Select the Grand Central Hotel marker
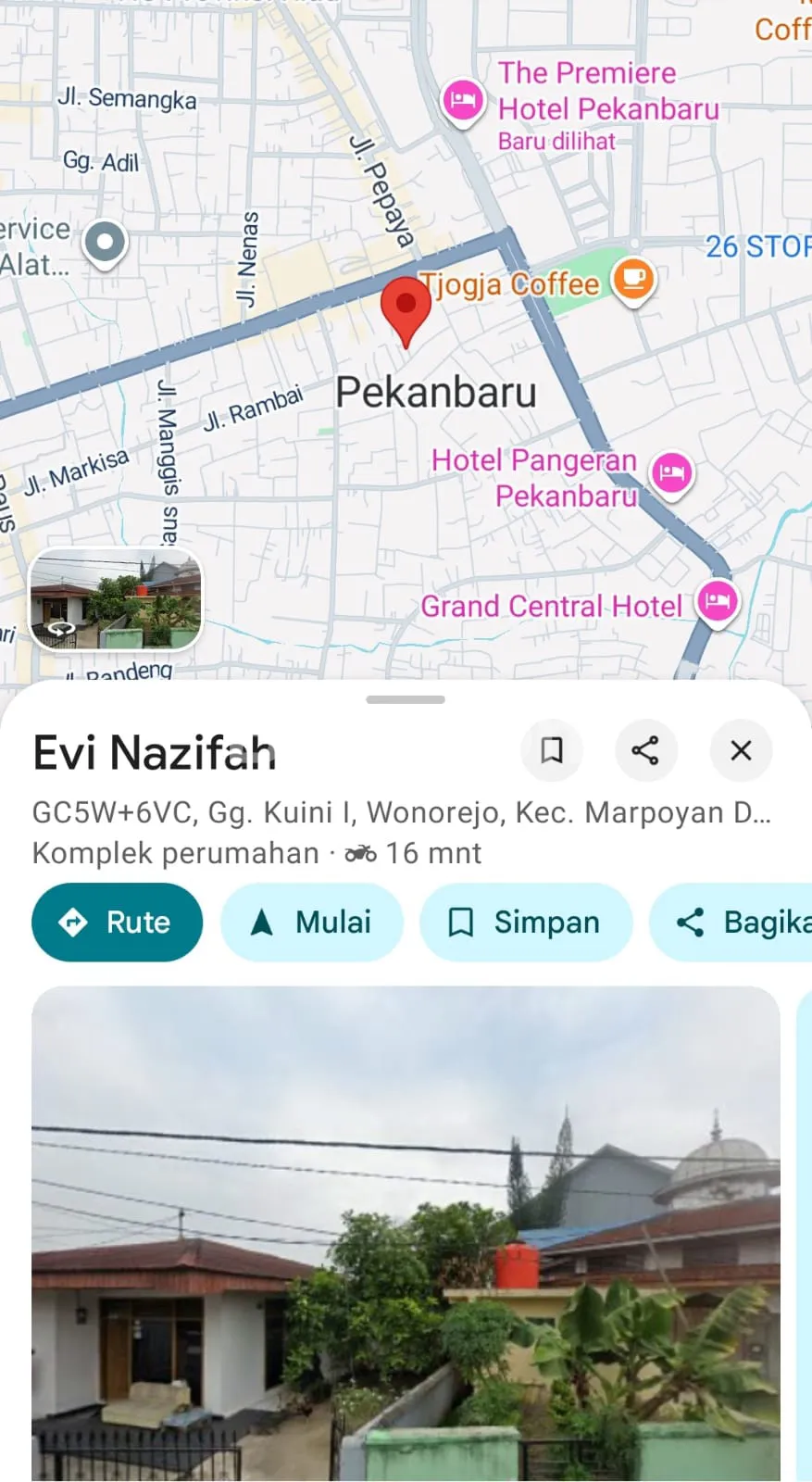The width and height of the screenshot is (812, 1482). pyautogui.click(x=718, y=603)
